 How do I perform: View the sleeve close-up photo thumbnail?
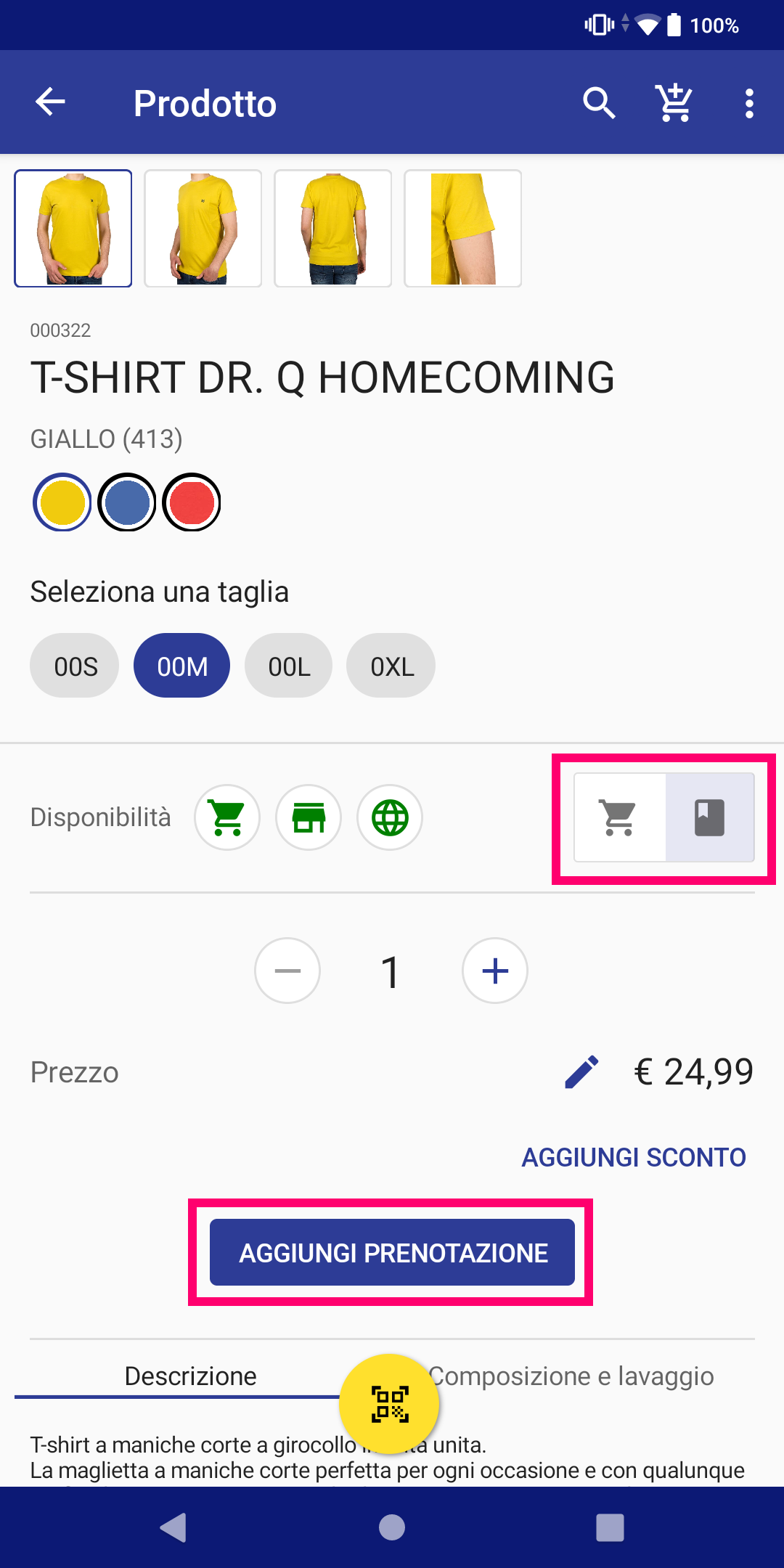coord(463,229)
